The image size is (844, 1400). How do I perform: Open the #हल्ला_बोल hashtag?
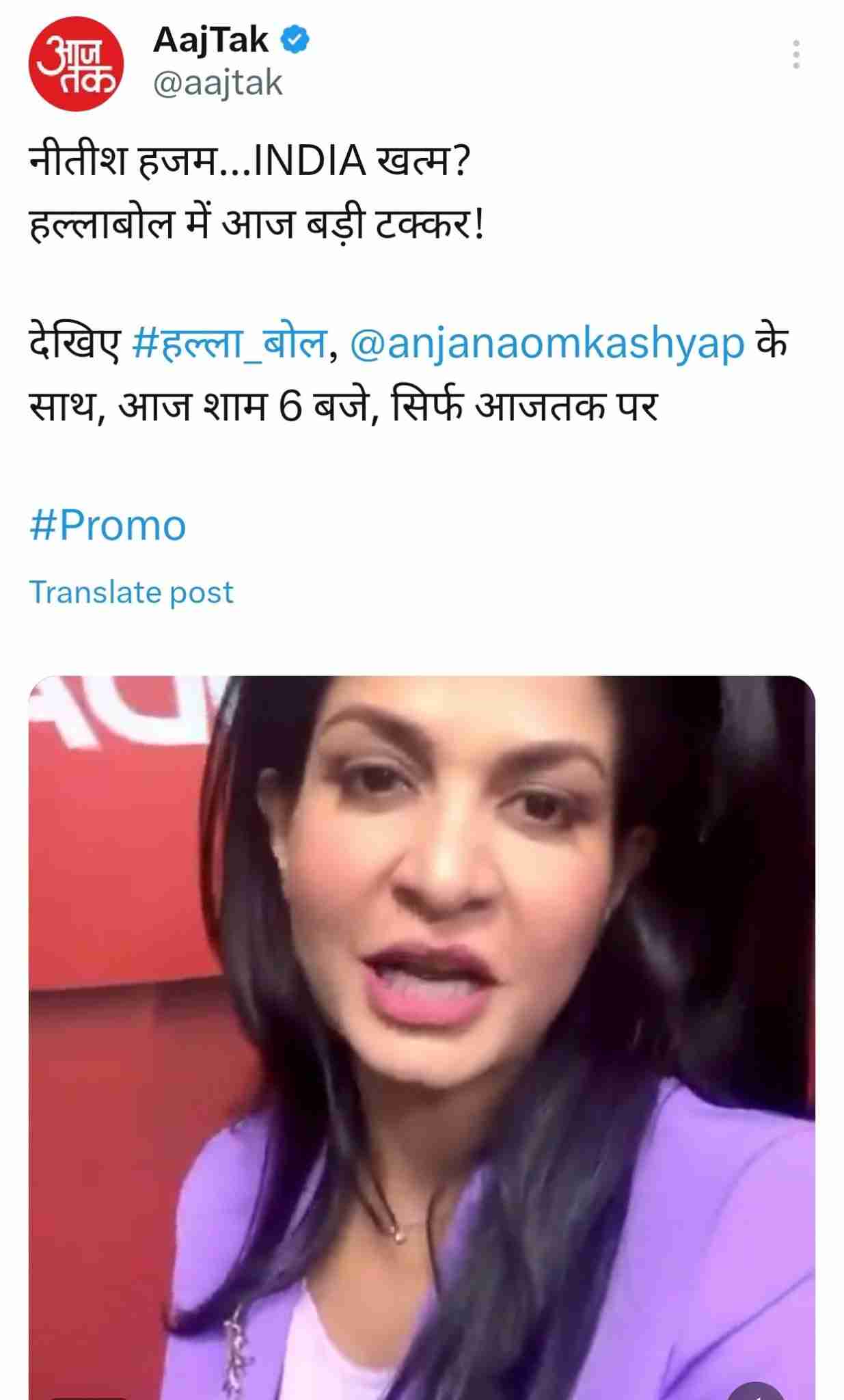228,343
